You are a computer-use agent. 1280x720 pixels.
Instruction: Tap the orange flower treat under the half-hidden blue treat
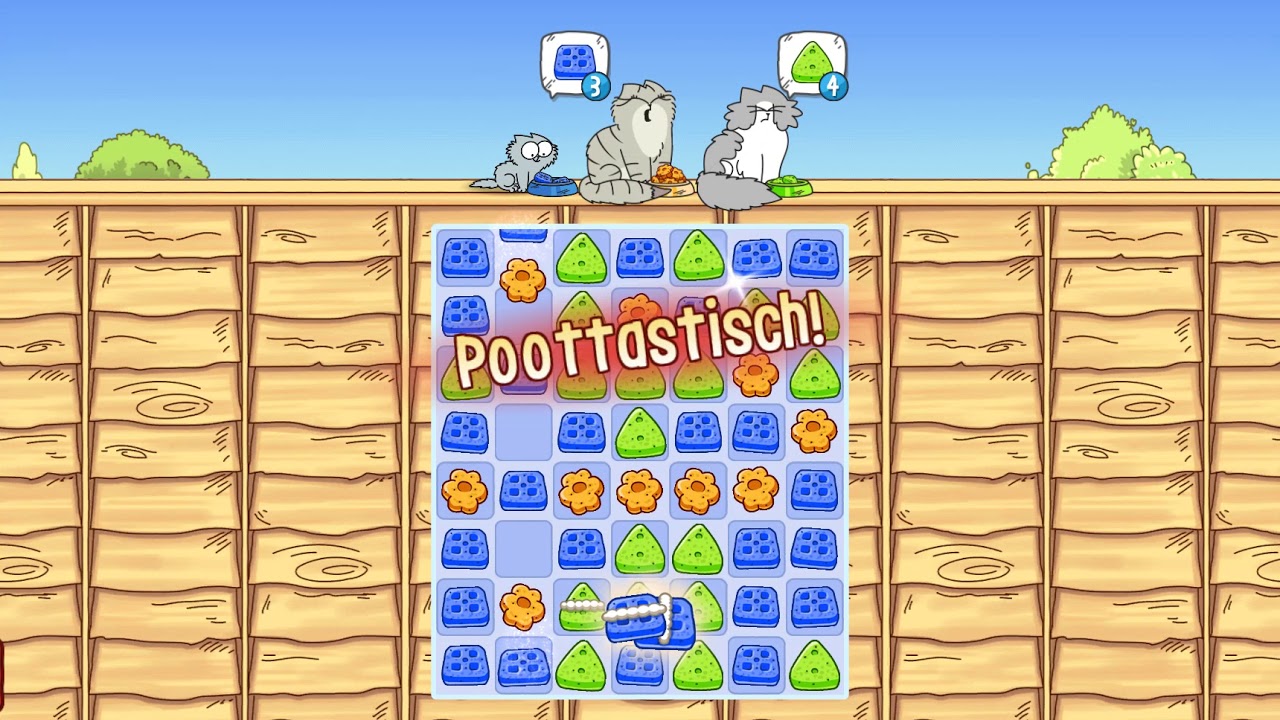point(522,281)
